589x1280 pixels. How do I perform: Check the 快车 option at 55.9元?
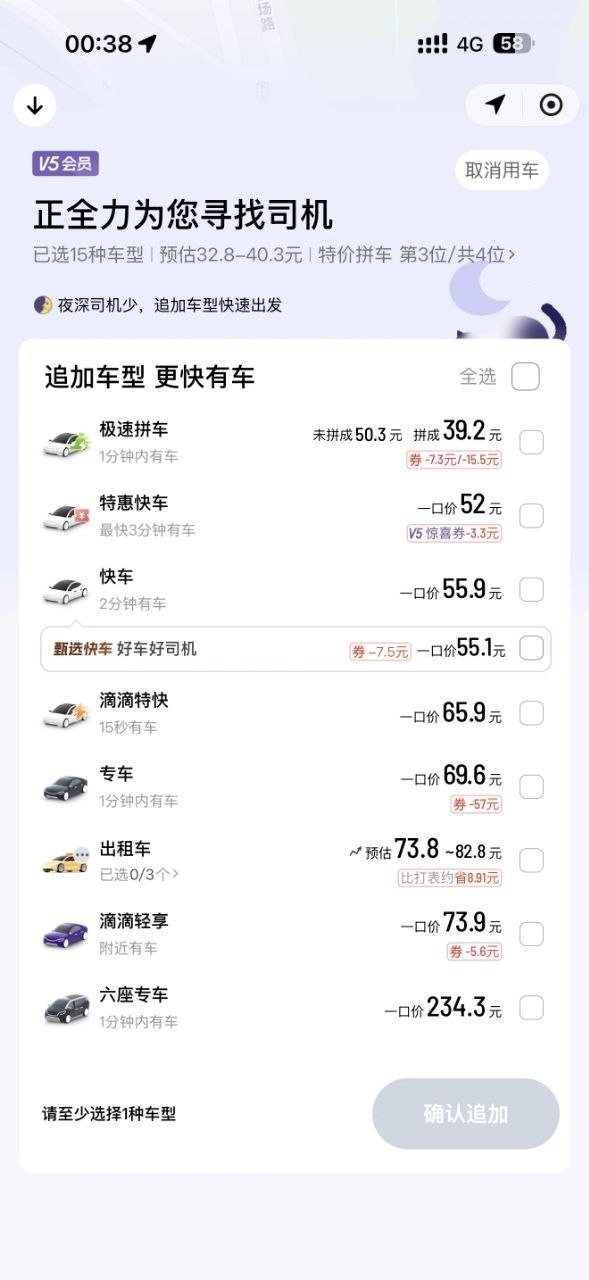[x=531, y=589]
